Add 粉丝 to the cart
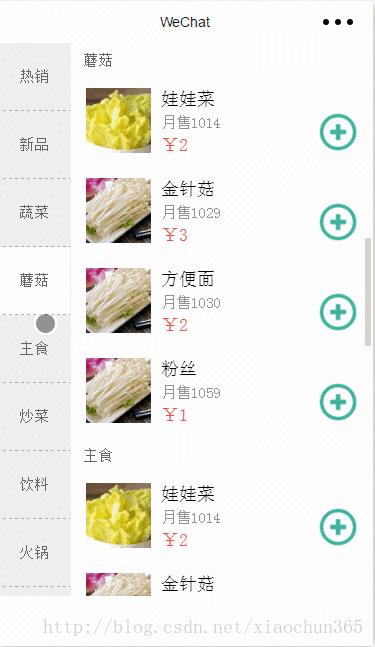Image resolution: width=375 pixels, height=647 pixels. (x=338, y=402)
